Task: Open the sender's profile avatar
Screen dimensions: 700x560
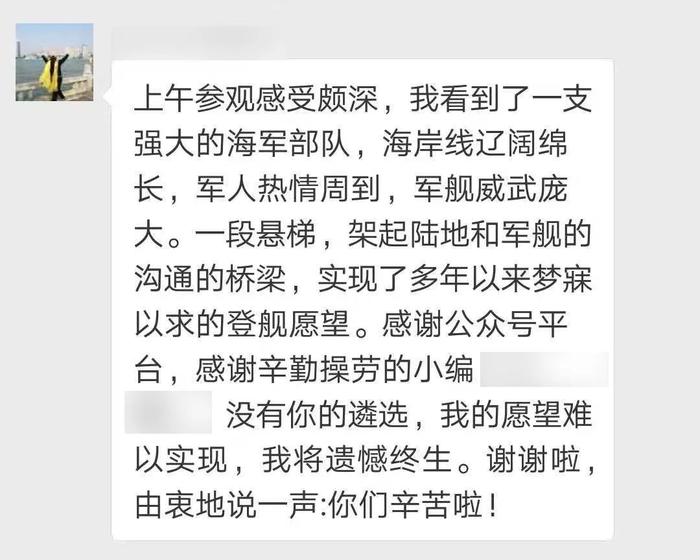Action: (54, 62)
